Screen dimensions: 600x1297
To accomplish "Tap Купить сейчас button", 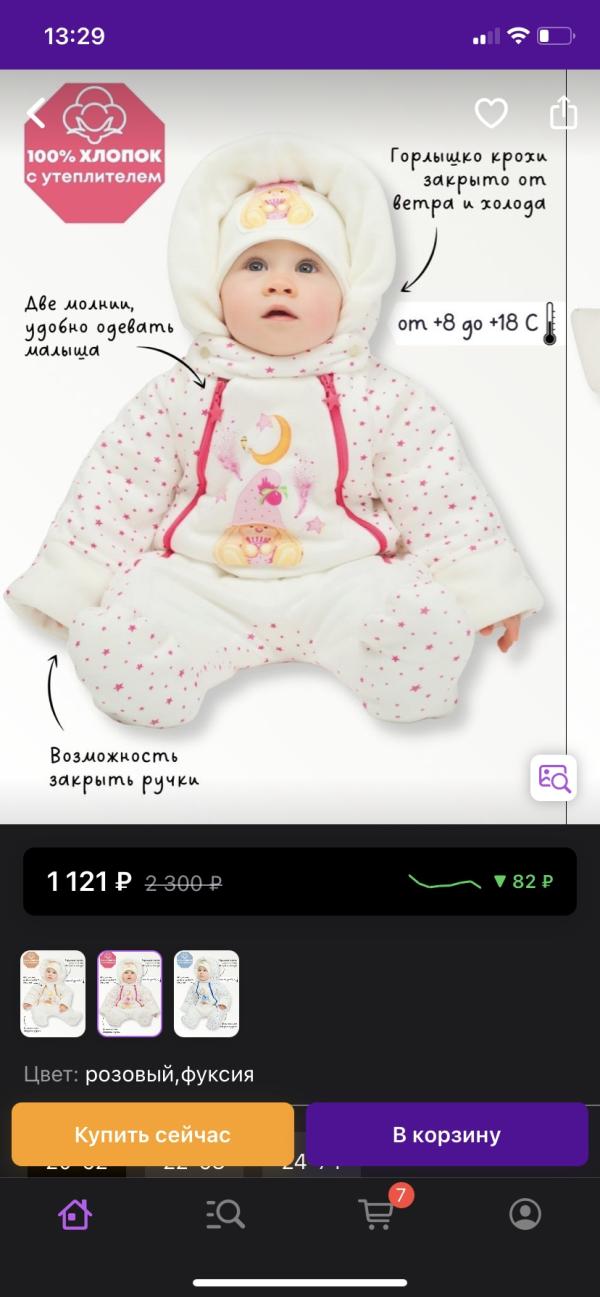I will 152,1135.
